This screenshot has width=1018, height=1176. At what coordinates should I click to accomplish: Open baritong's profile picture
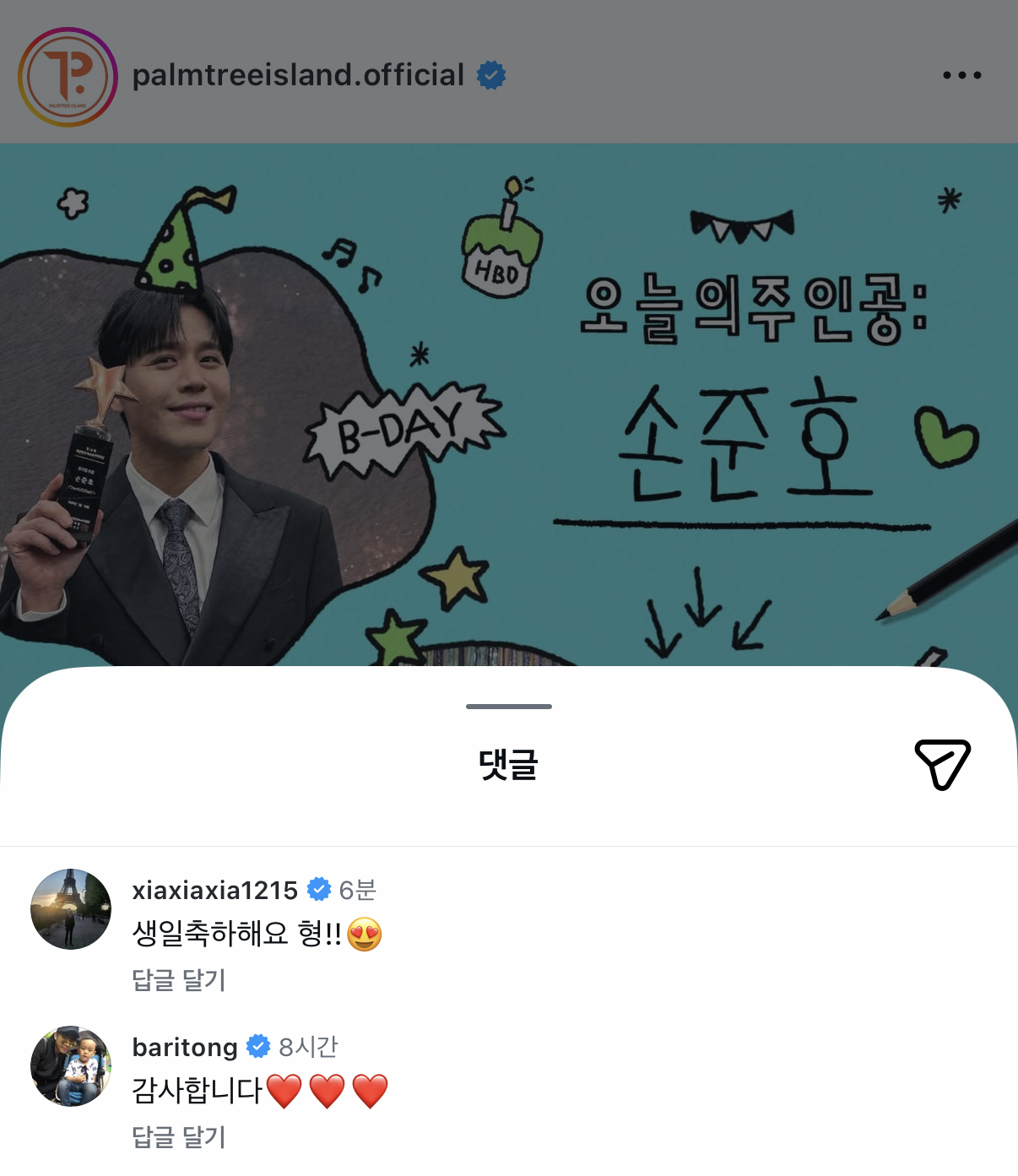click(71, 1066)
